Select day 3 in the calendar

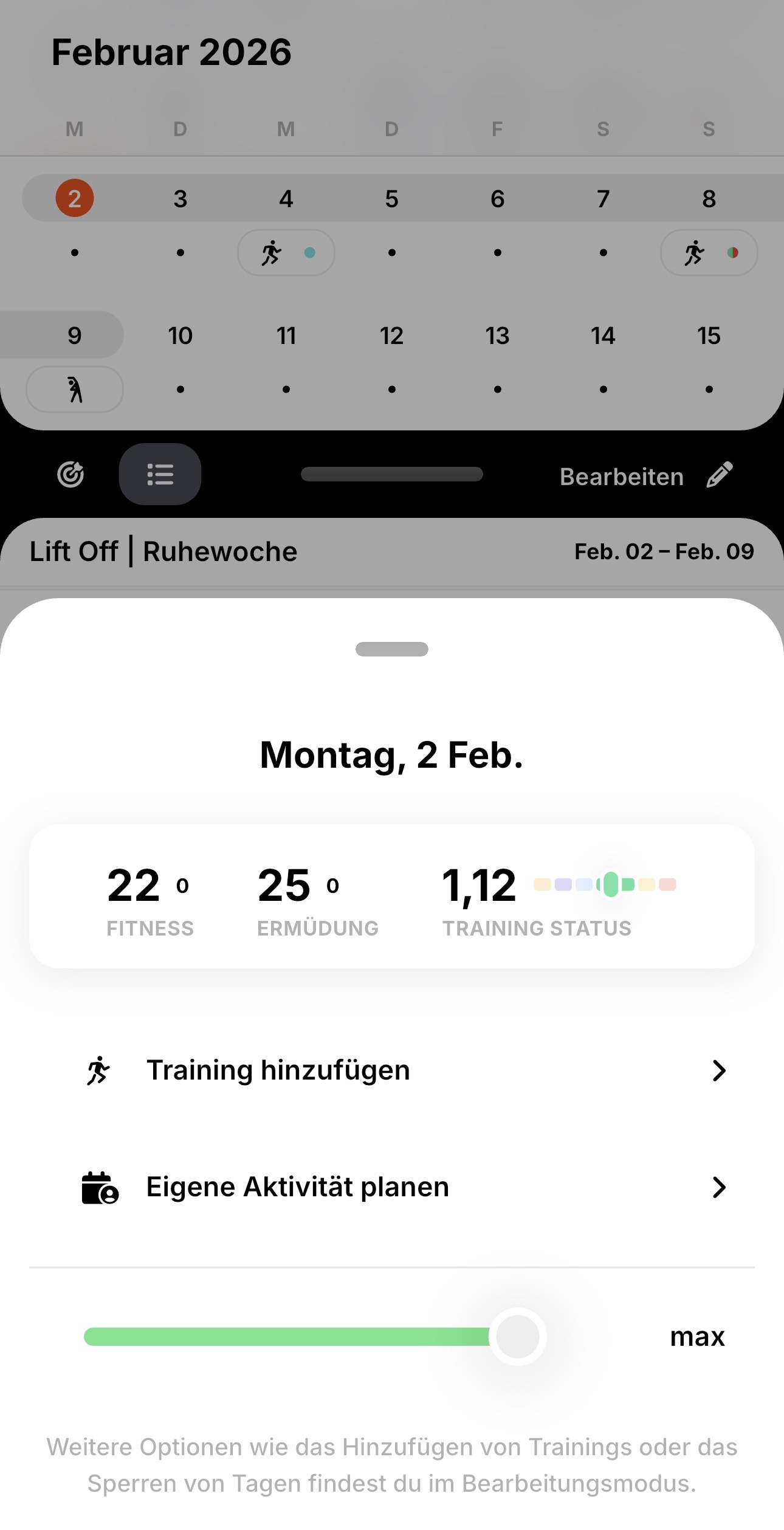click(x=181, y=199)
